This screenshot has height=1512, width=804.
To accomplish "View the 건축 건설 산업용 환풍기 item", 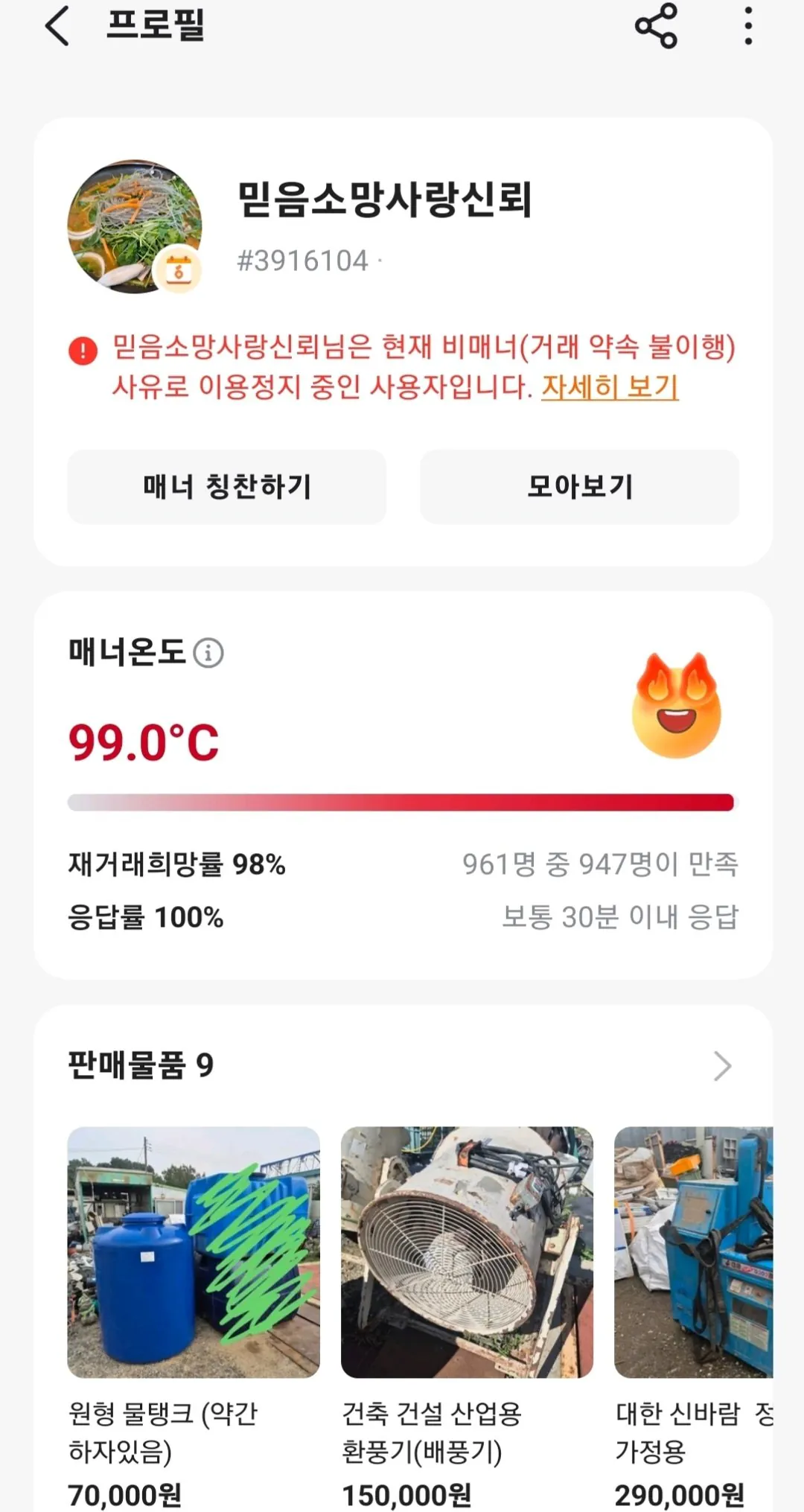I will pyautogui.click(x=467, y=1252).
